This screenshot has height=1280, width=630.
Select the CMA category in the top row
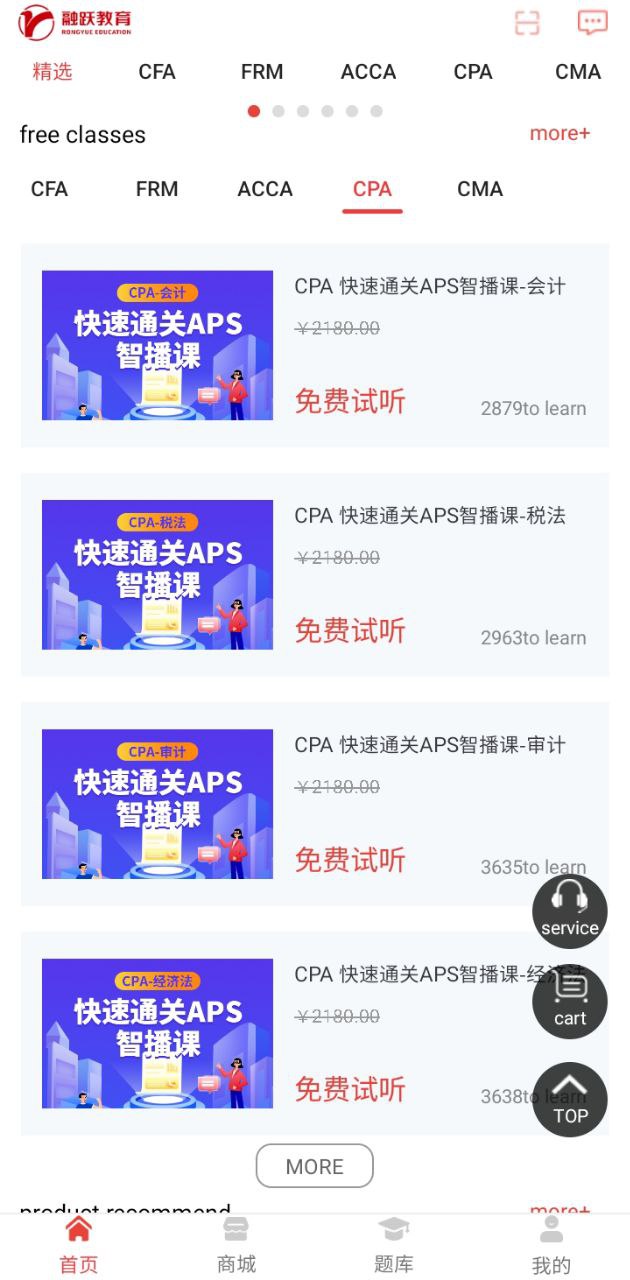578,72
